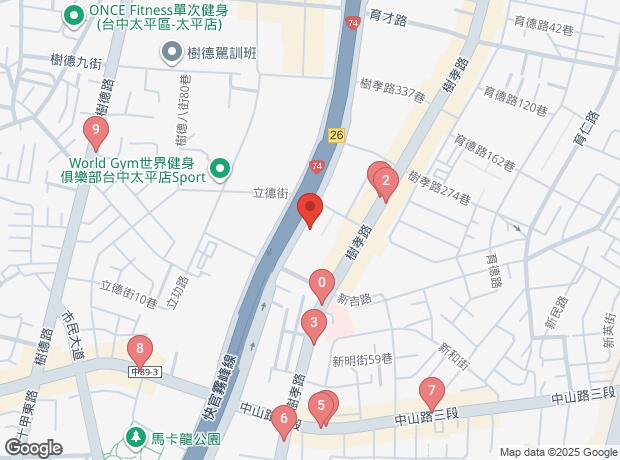Open the World Gym place pin
Viewport: 620px width, 460px height.
coord(220,170)
